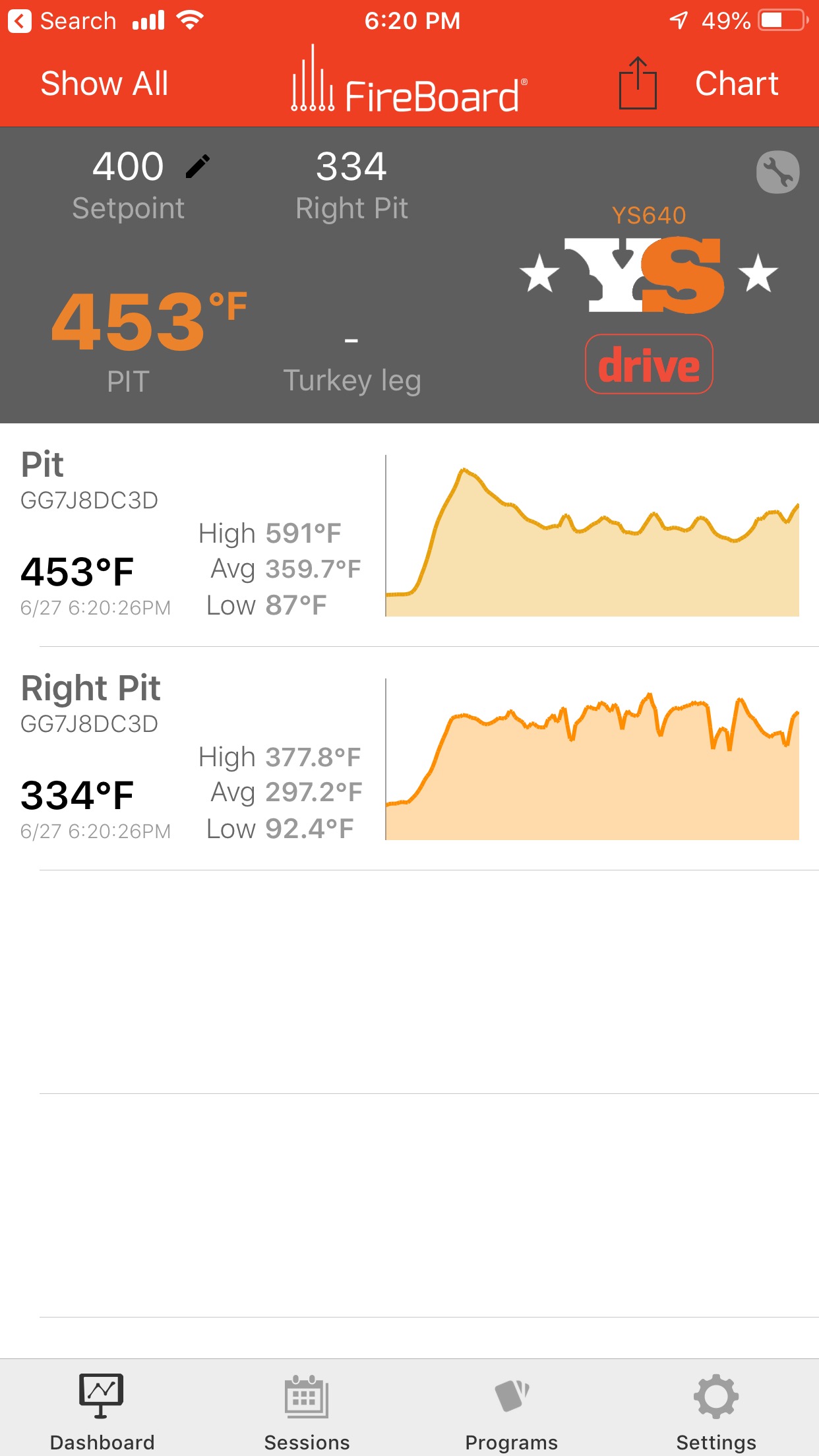Open the Chart view
The image size is (819, 1456).
click(x=737, y=84)
